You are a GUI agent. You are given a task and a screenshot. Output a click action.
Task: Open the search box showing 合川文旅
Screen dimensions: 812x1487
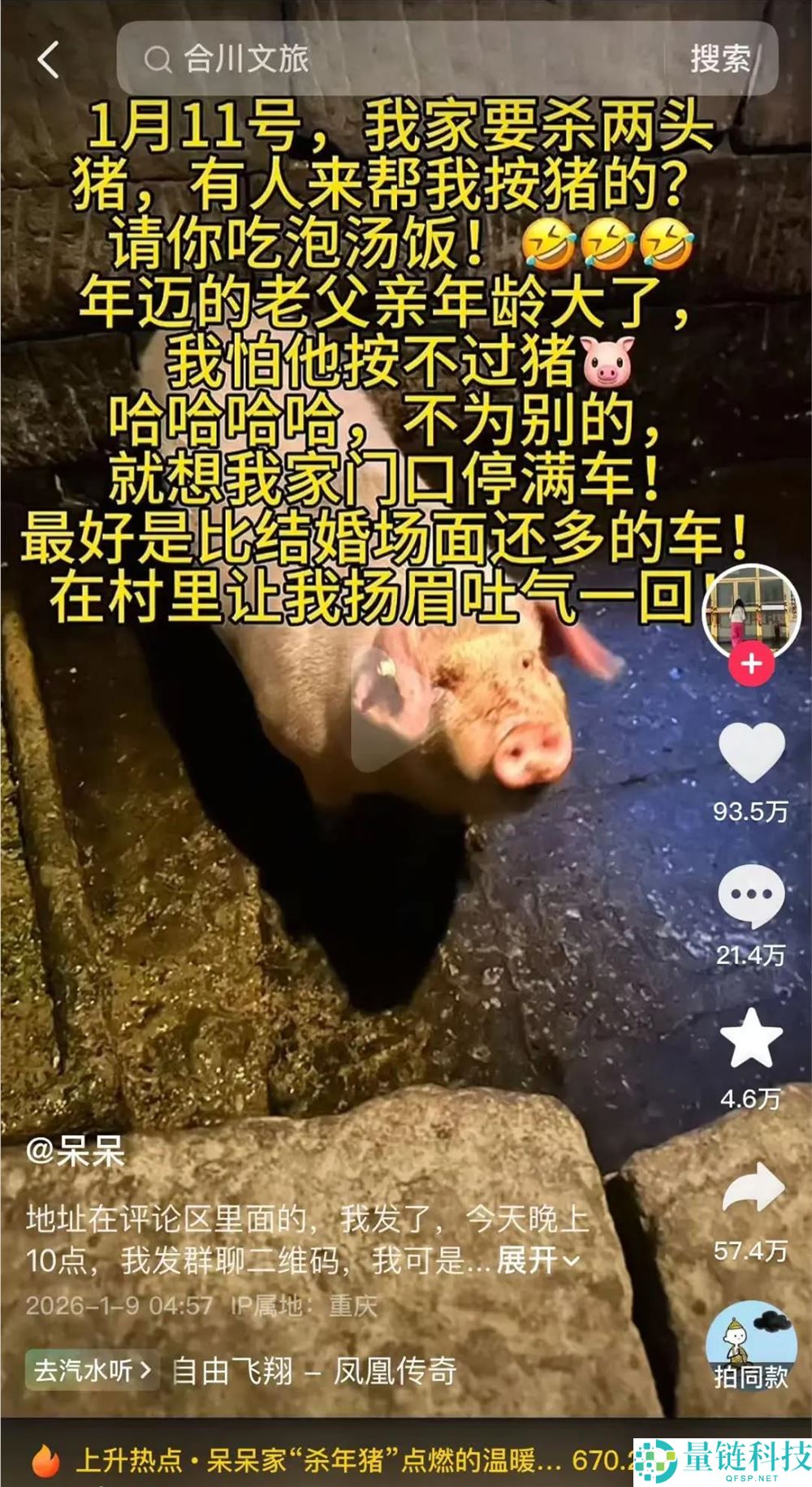tap(390, 58)
